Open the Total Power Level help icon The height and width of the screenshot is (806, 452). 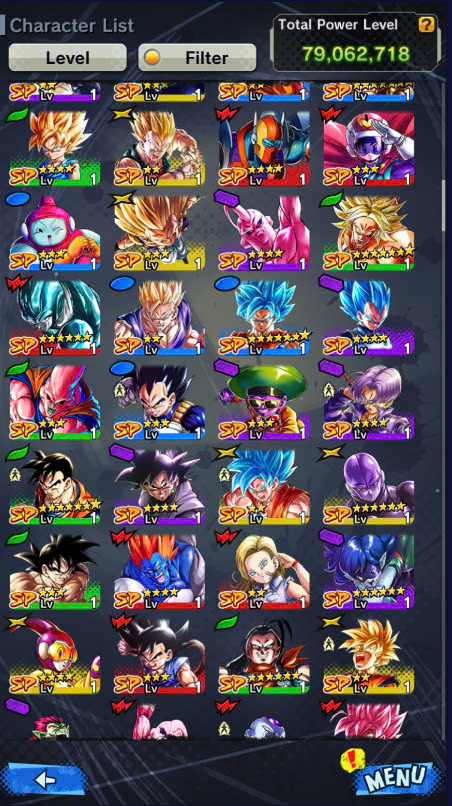pyautogui.click(x=426, y=24)
